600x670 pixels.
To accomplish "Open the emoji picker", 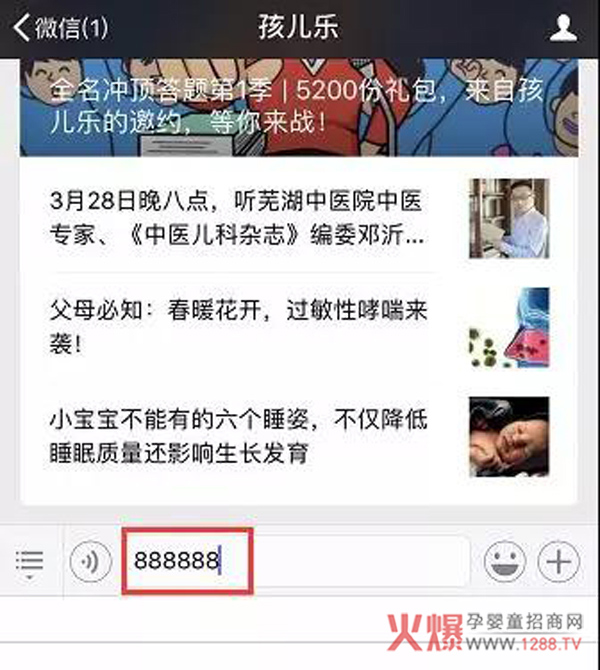I will [x=505, y=562].
